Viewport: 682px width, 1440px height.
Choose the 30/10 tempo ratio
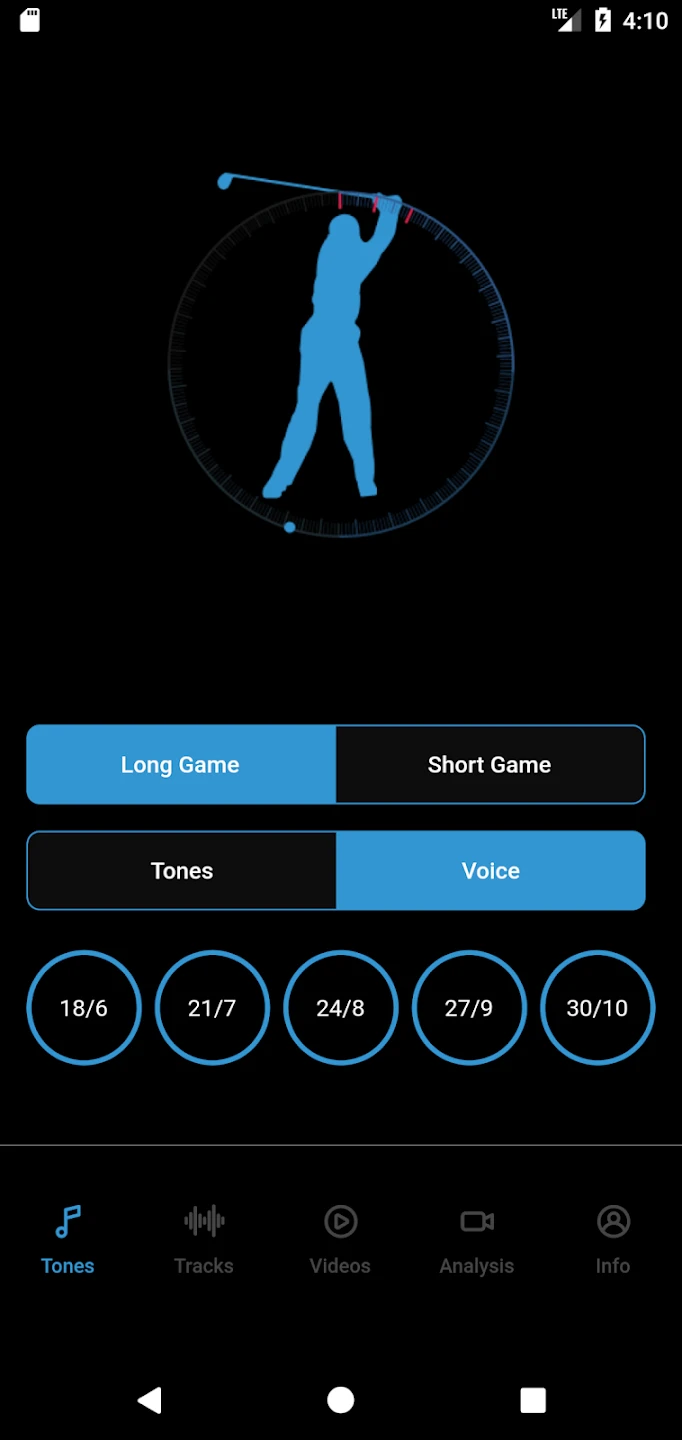coord(597,1008)
